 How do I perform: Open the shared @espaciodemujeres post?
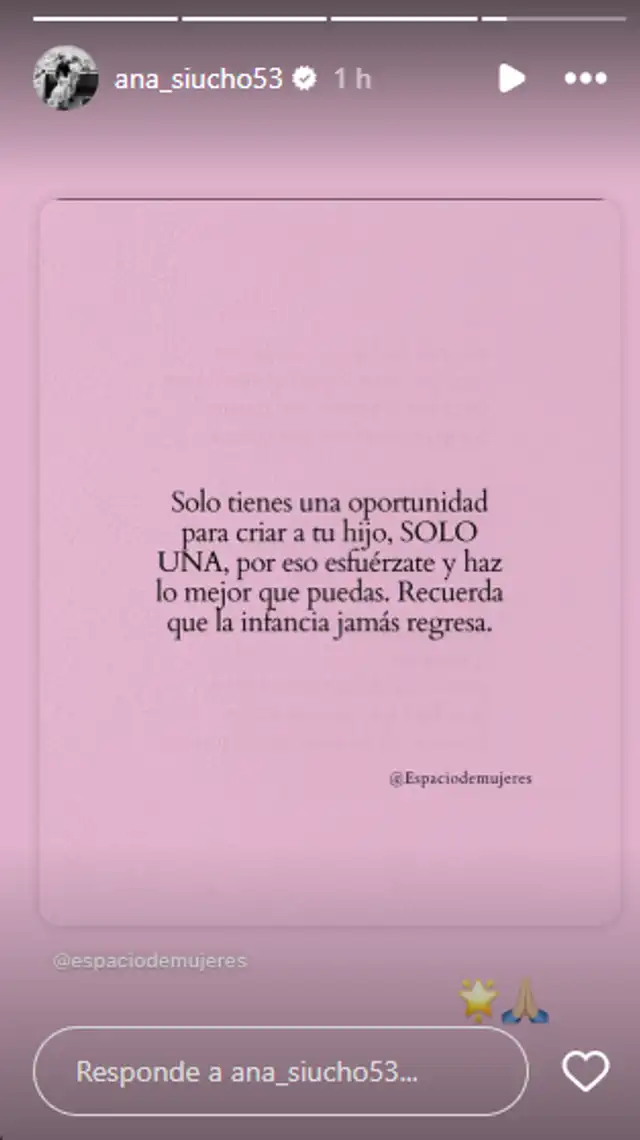[330, 560]
